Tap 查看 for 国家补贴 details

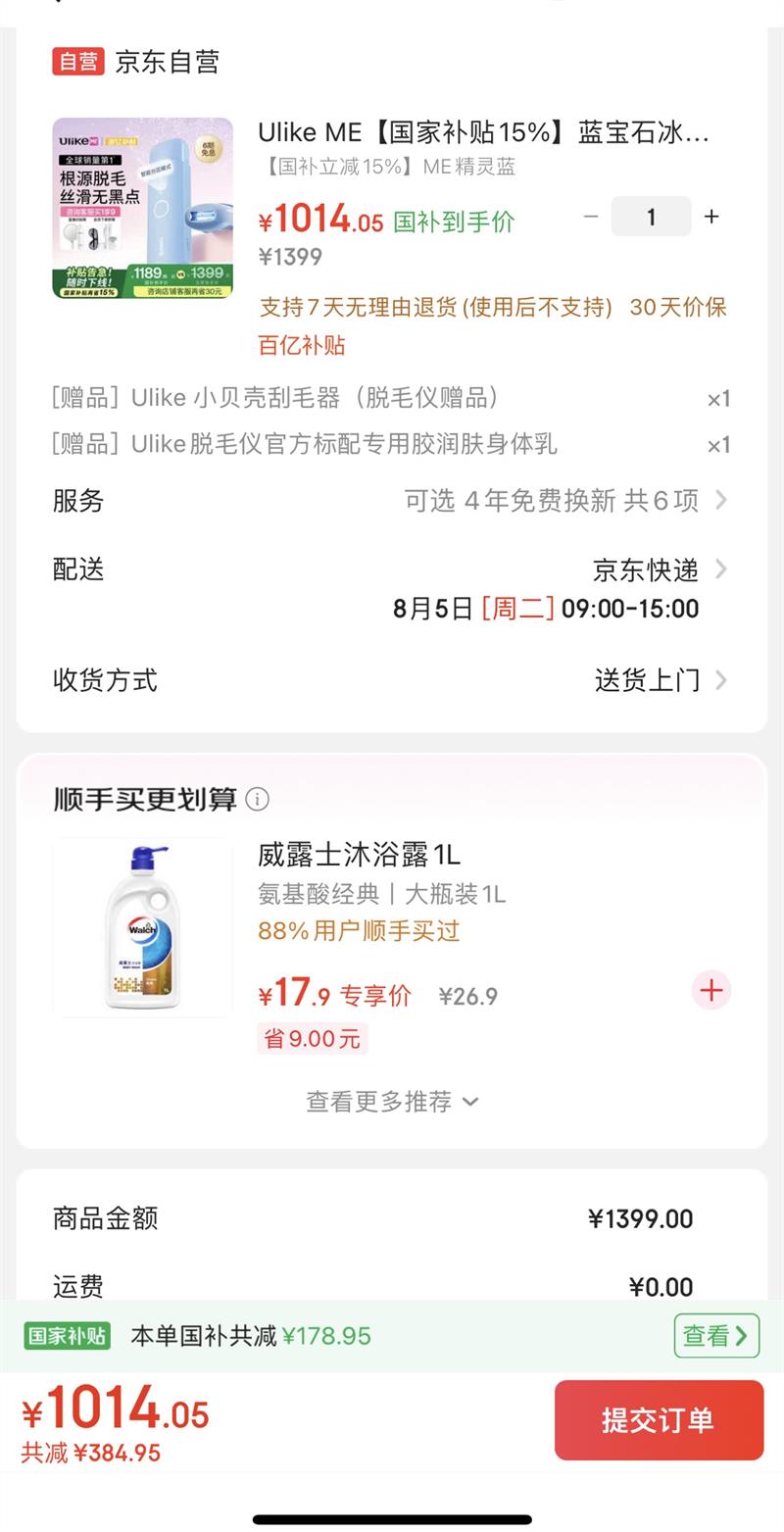(x=716, y=1335)
